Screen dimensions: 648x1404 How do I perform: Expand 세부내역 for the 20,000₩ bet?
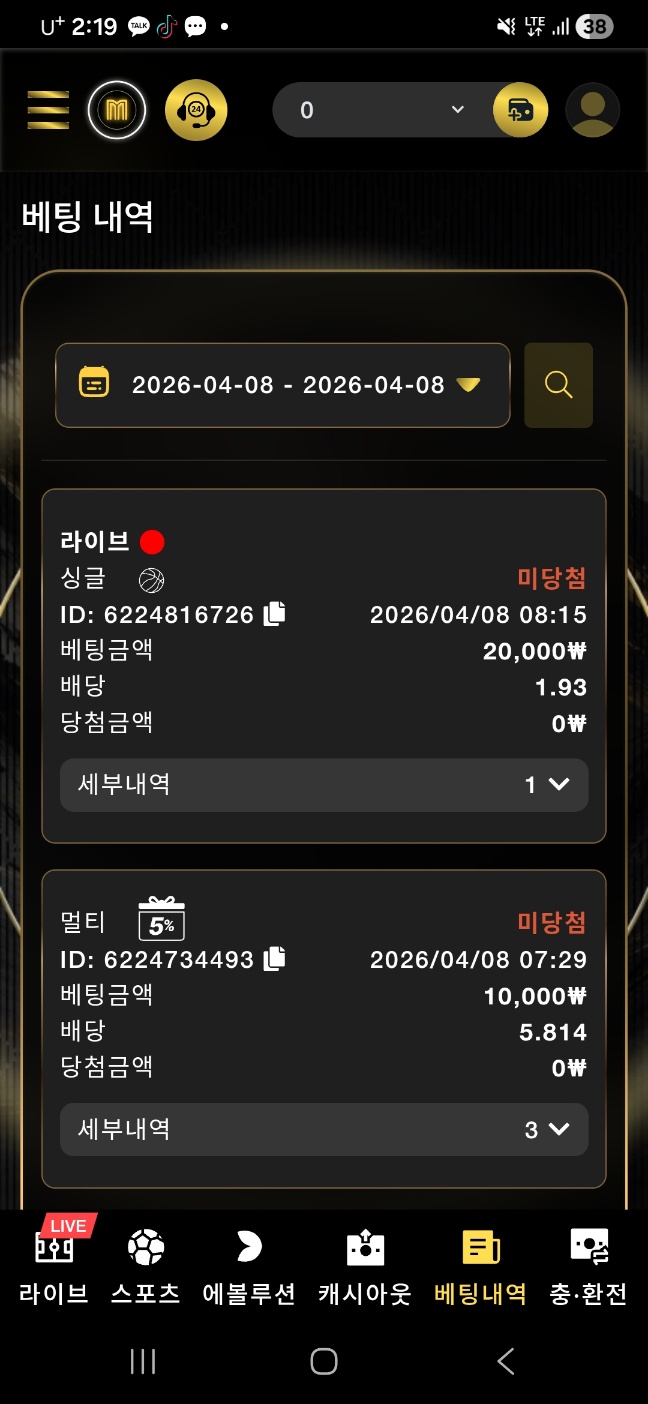(324, 785)
